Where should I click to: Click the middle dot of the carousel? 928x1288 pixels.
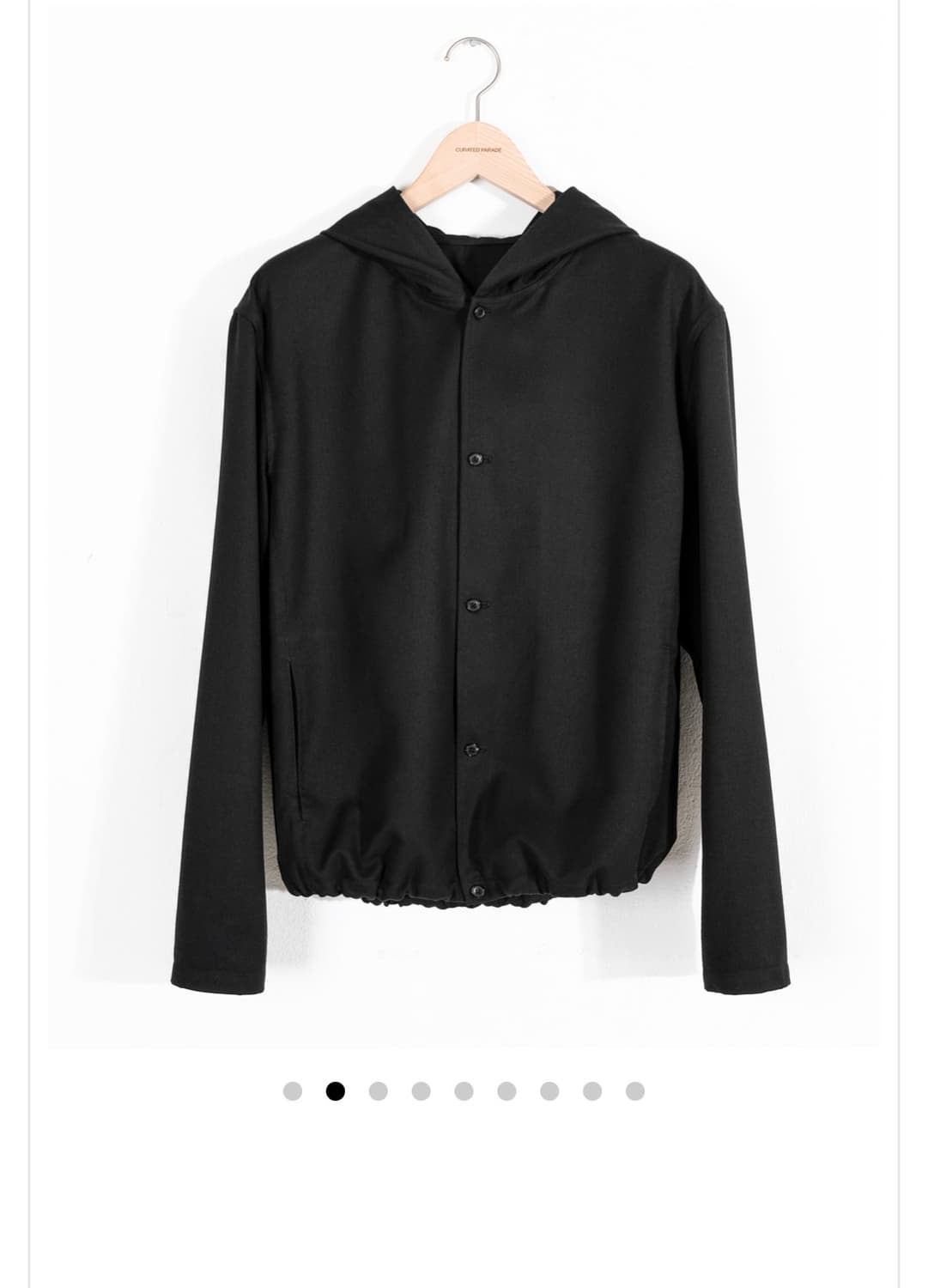click(464, 1091)
